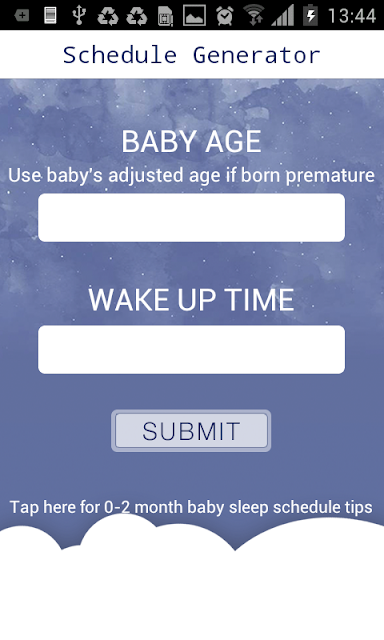Tap the Submit button
This screenshot has width=384, height=640.
click(191, 431)
